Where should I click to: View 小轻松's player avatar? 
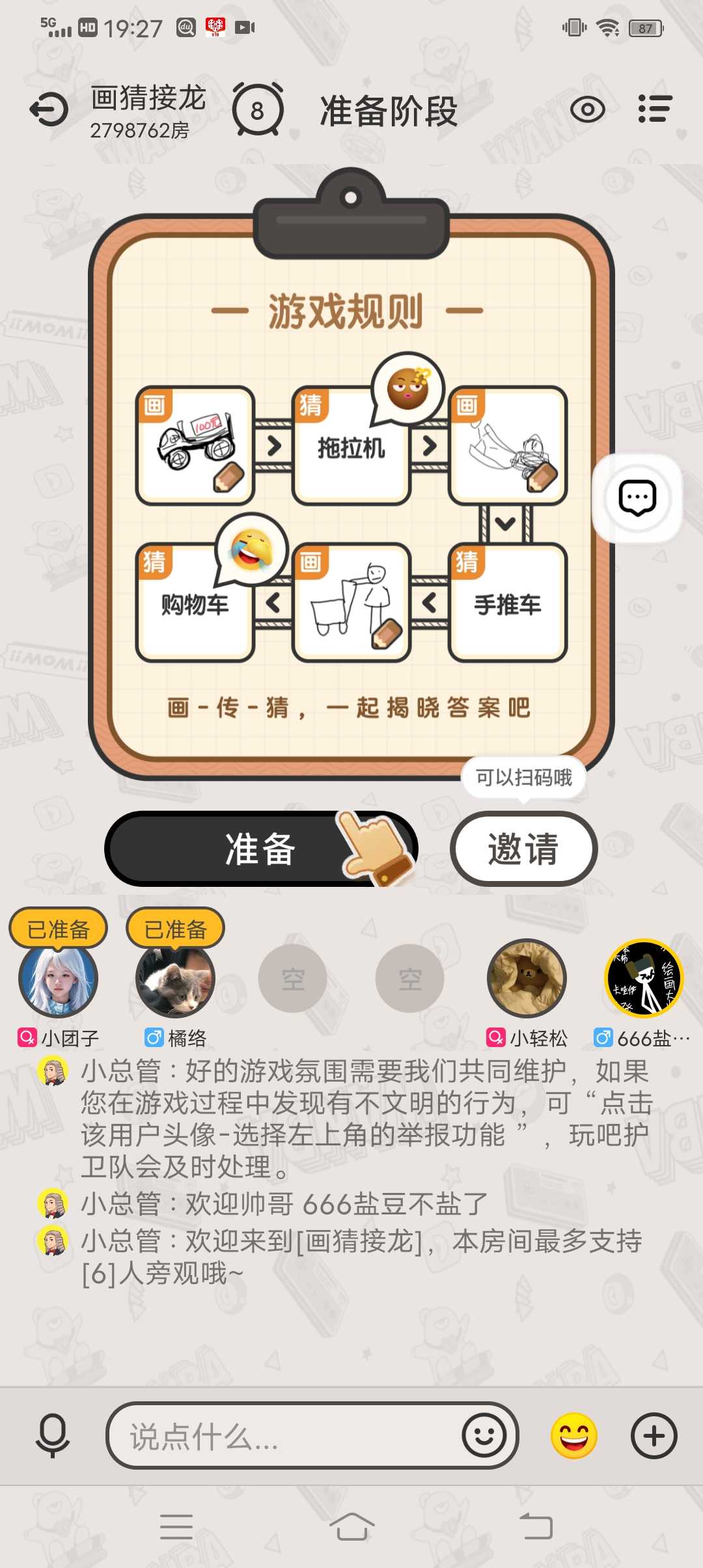(x=527, y=979)
